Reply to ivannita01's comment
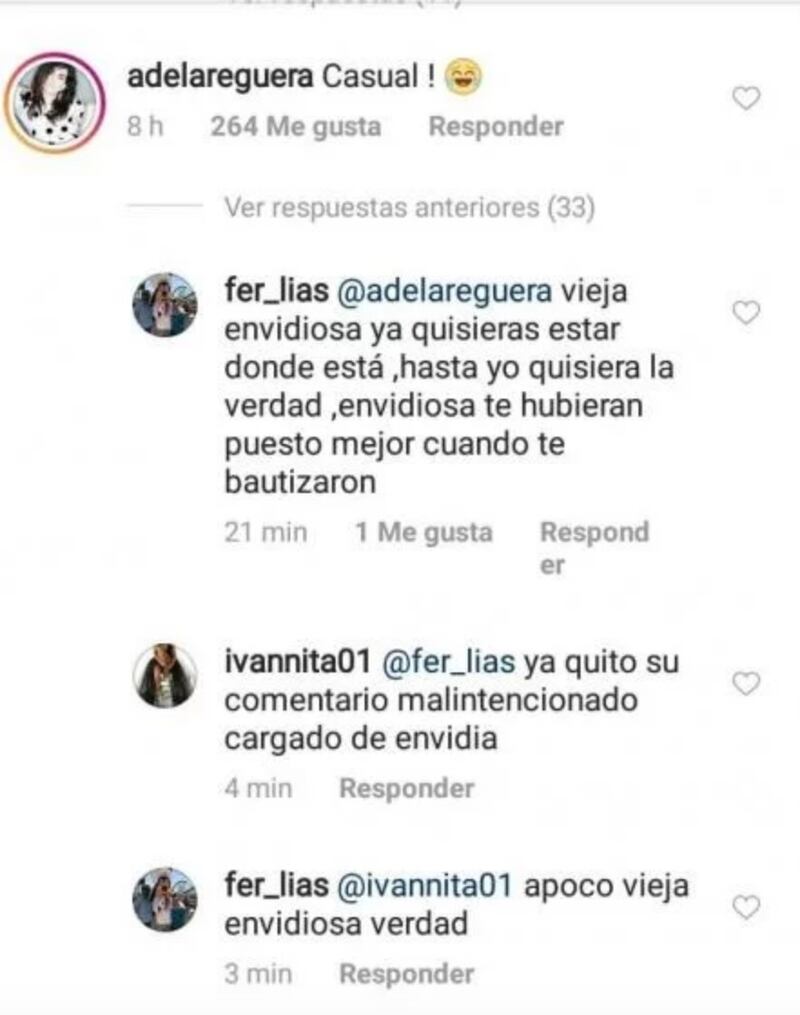 (406, 788)
